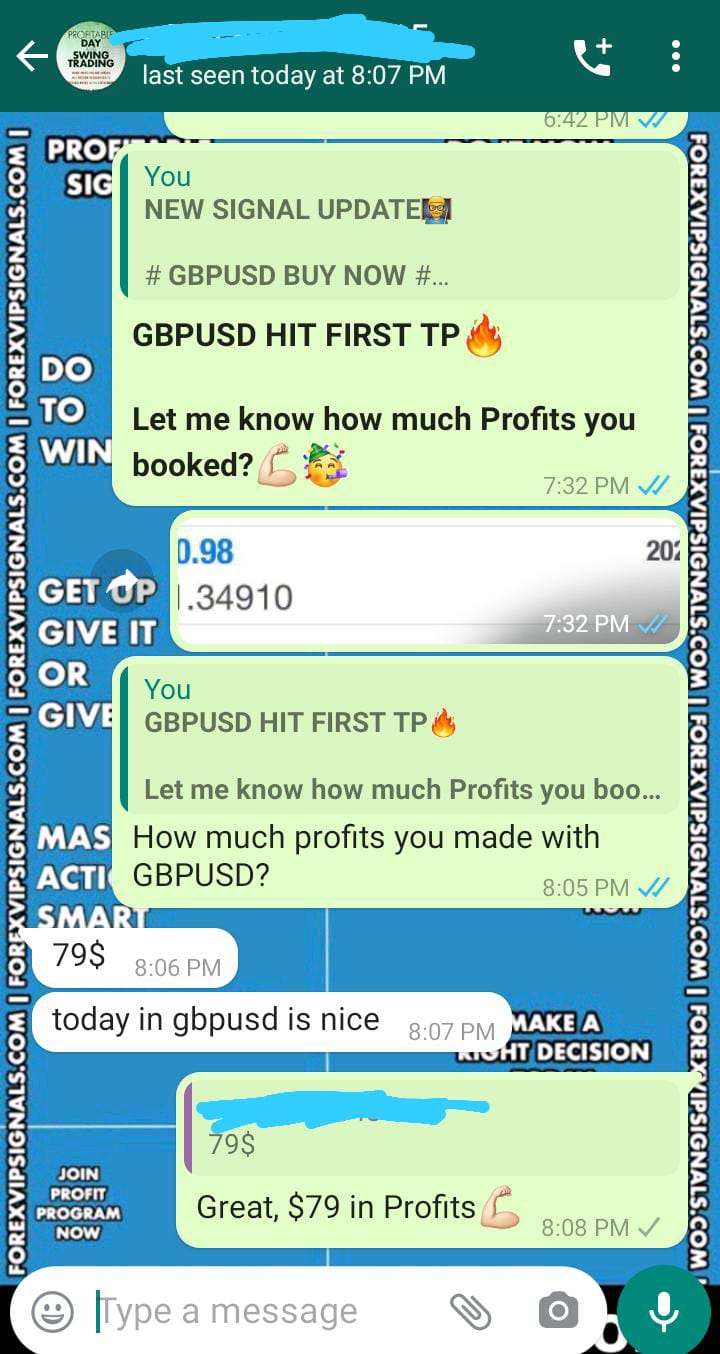Start a voice call
The height and width of the screenshot is (1354, 720).
coord(591,57)
